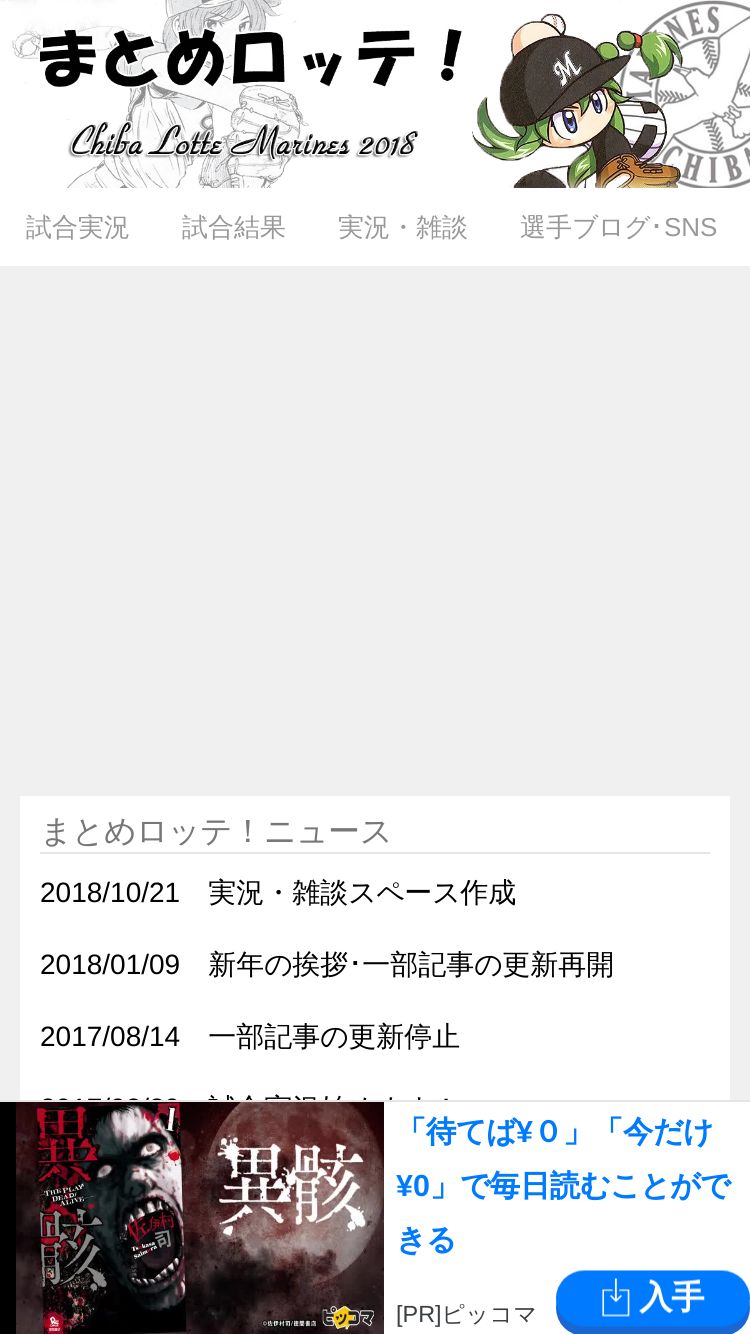Open news item 新年の挨拶・一部記事の更新再開
This screenshot has width=750, height=1334.
pyautogui.click(x=411, y=965)
